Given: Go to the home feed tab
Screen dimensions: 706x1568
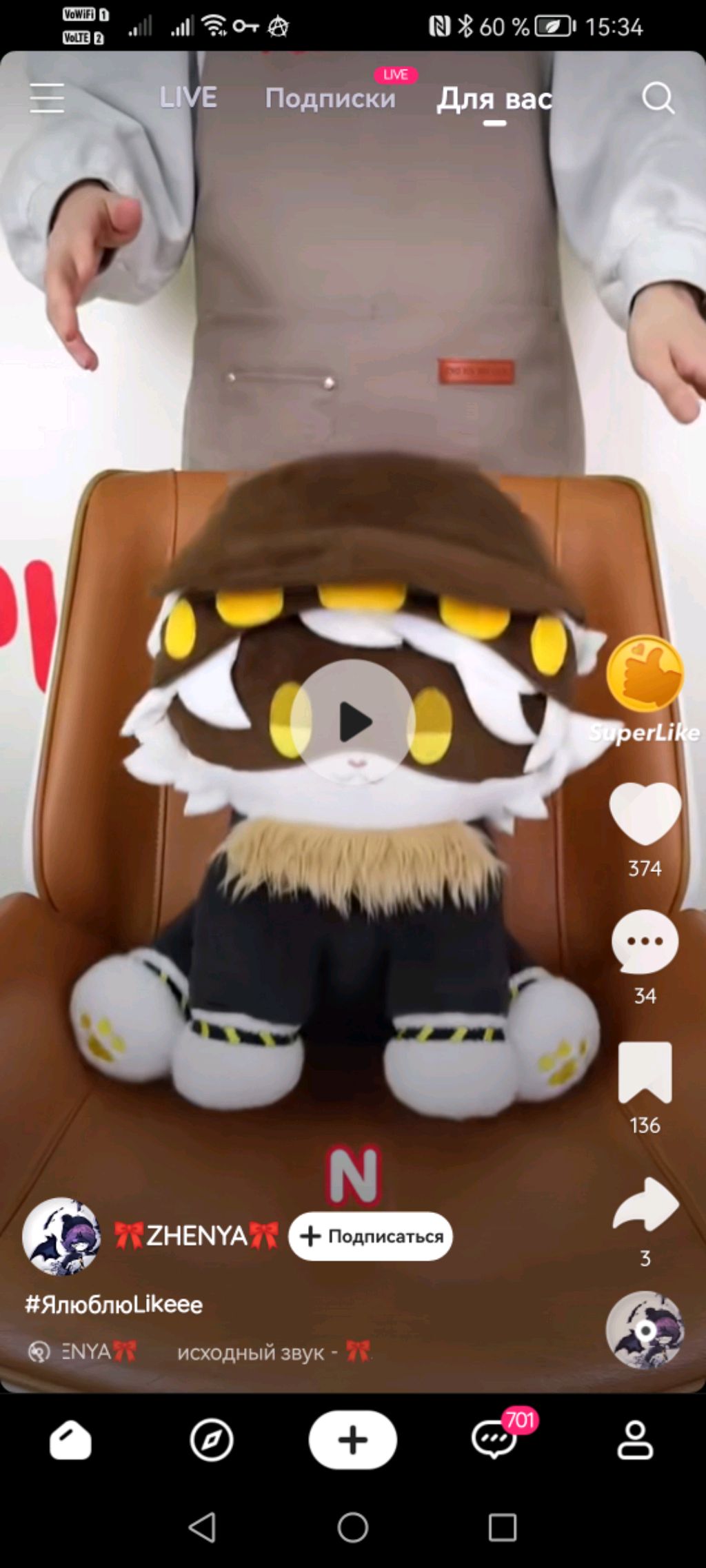Looking at the screenshot, I should [70, 1440].
